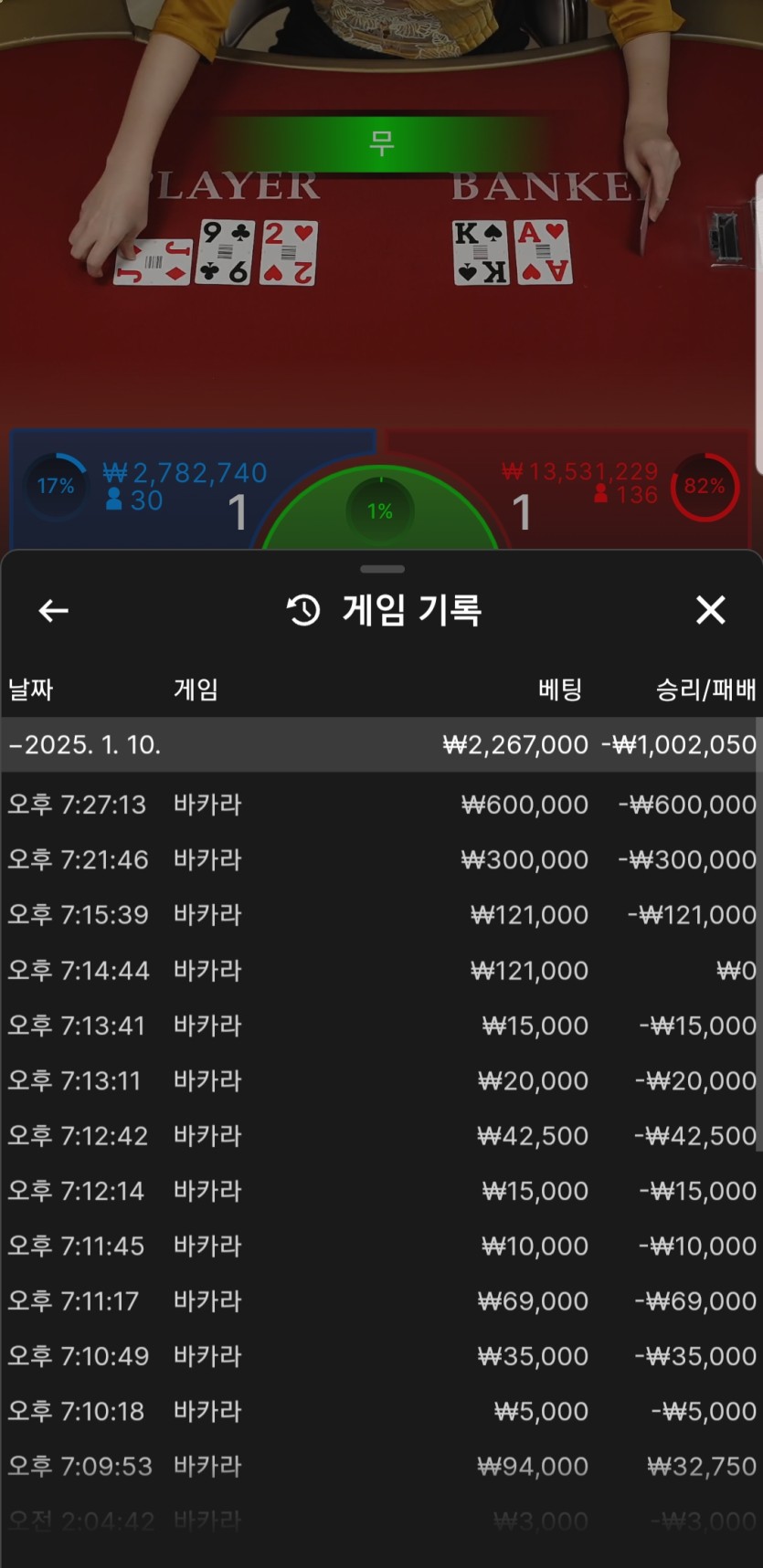This screenshot has height=1568, width=763.
Task: View the 오후 7:14:44 game with ₩0 result
Action: [381, 970]
